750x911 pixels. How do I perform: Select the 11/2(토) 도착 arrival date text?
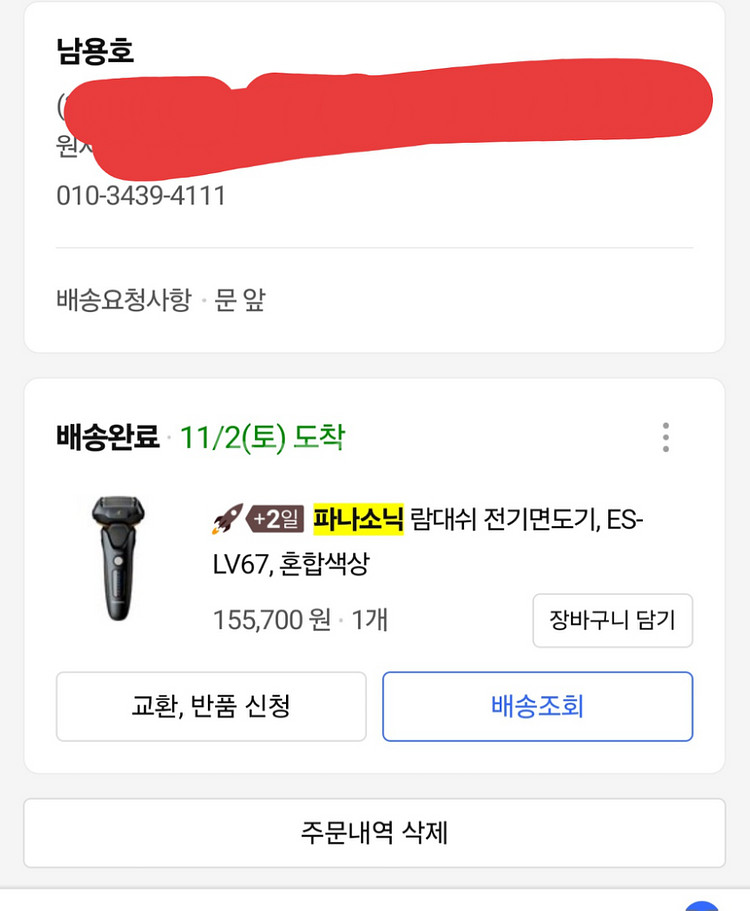point(263,438)
